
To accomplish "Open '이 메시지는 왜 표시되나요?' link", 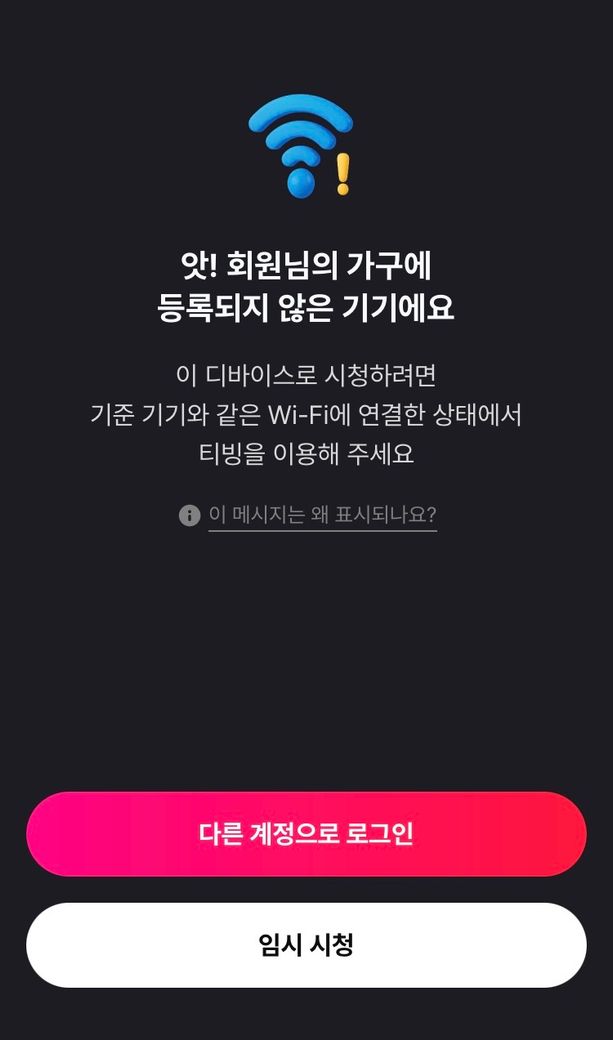I will pos(321,515).
